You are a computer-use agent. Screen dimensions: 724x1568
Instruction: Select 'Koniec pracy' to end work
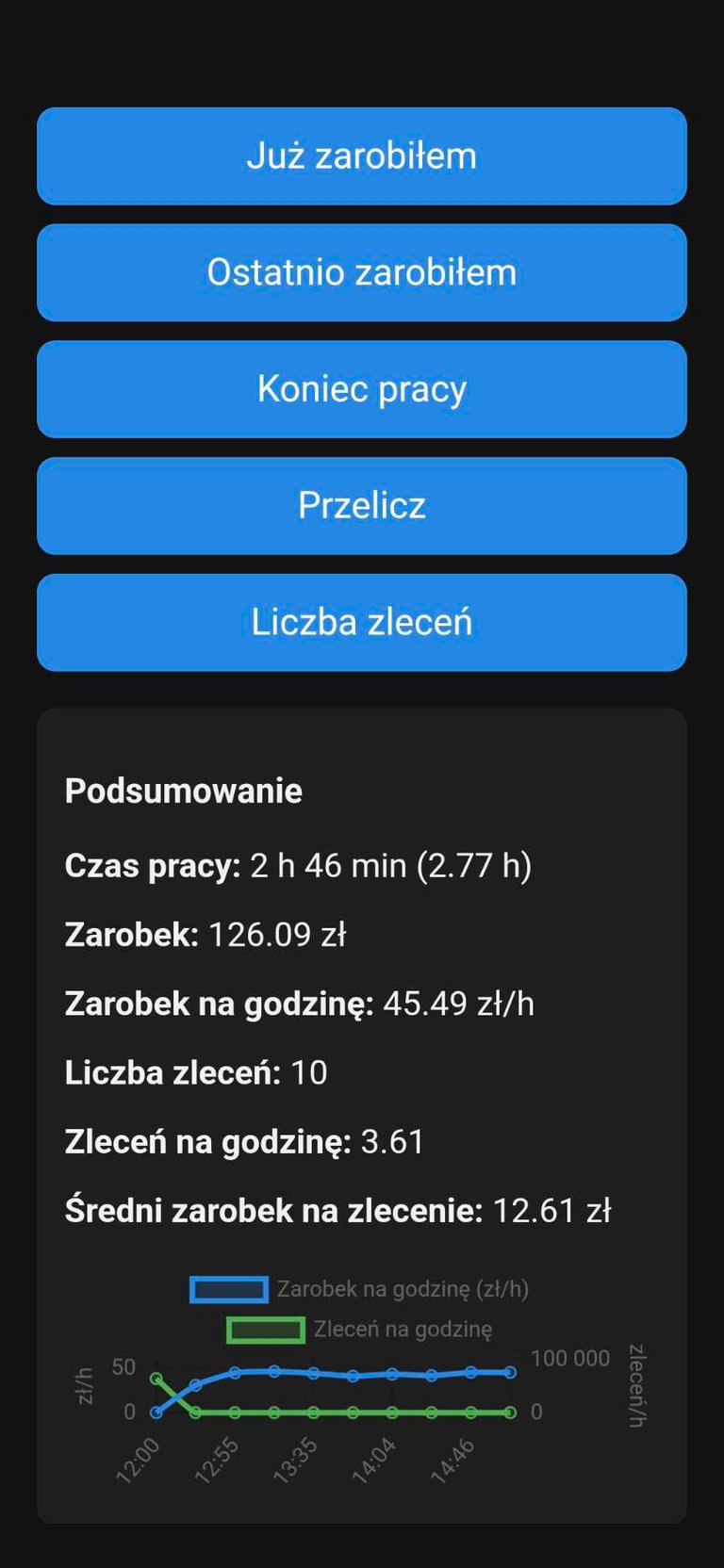362,389
